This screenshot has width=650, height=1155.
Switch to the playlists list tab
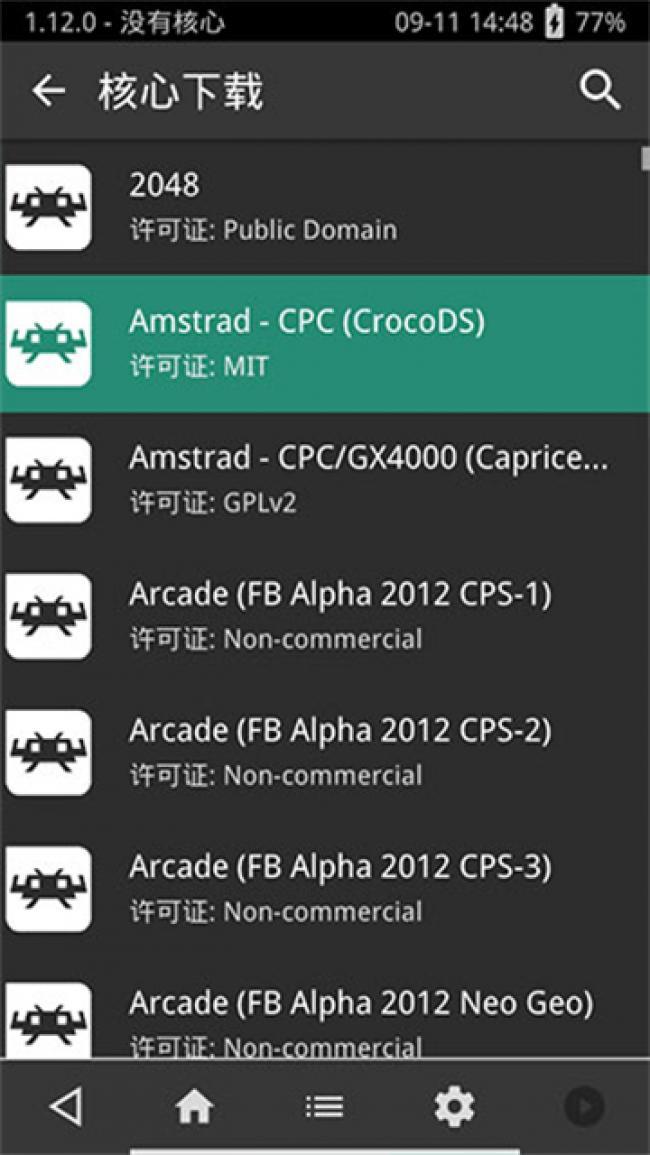tap(324, 1106)
